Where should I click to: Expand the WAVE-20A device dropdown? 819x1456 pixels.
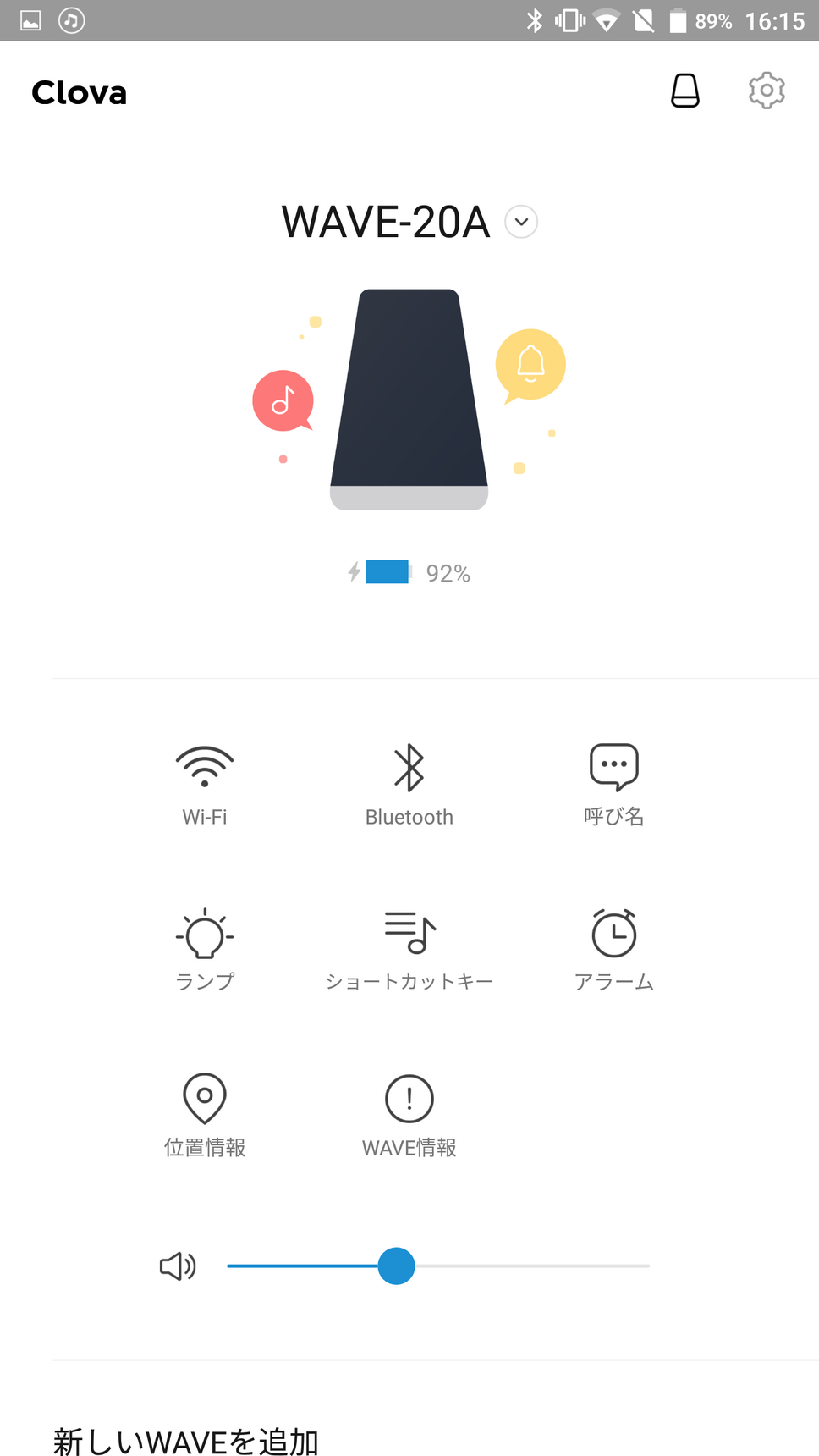click(521, 222)
